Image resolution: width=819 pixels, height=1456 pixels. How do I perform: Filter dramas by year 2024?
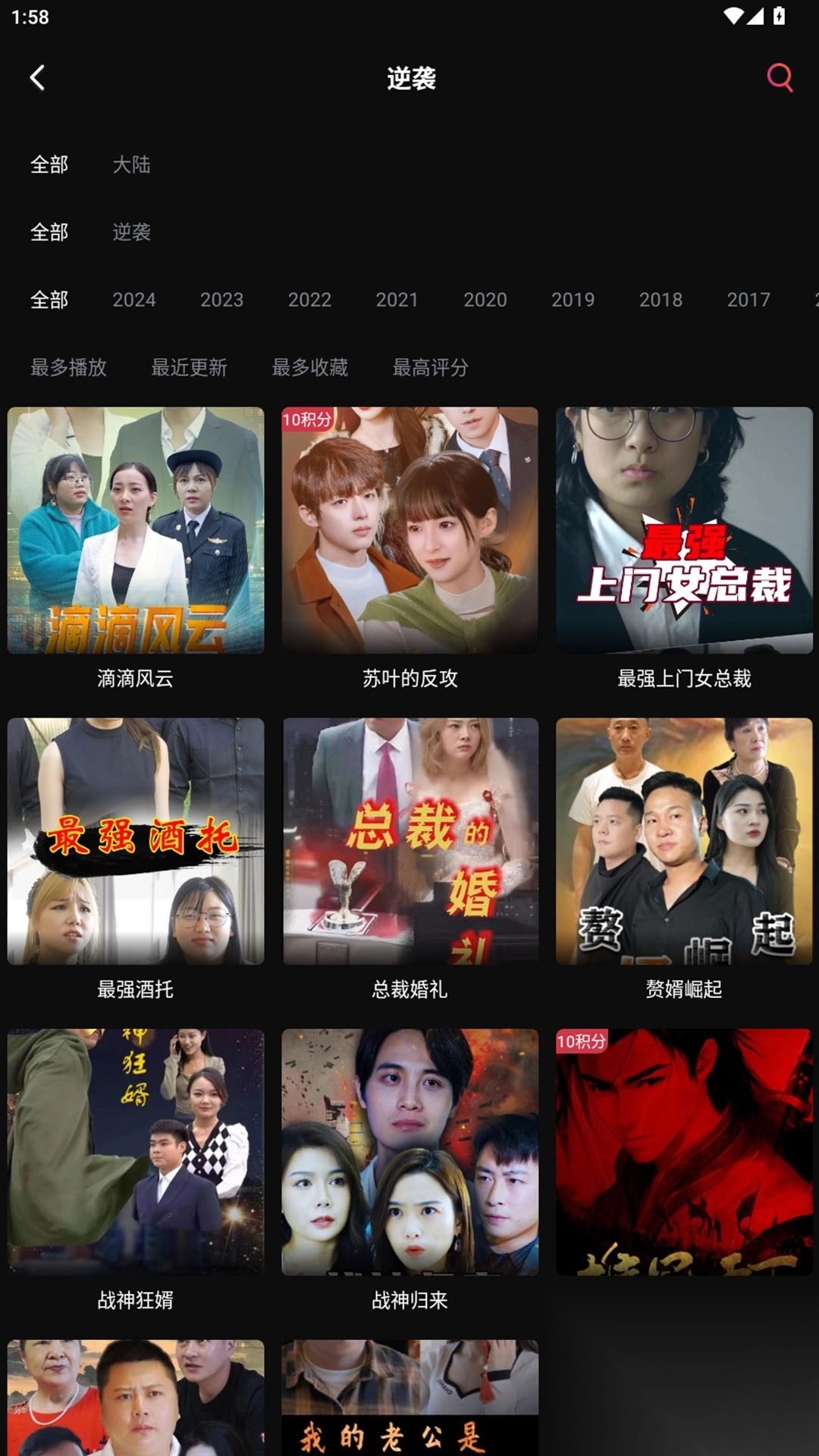pyautogui.click(x=135, y=300)
